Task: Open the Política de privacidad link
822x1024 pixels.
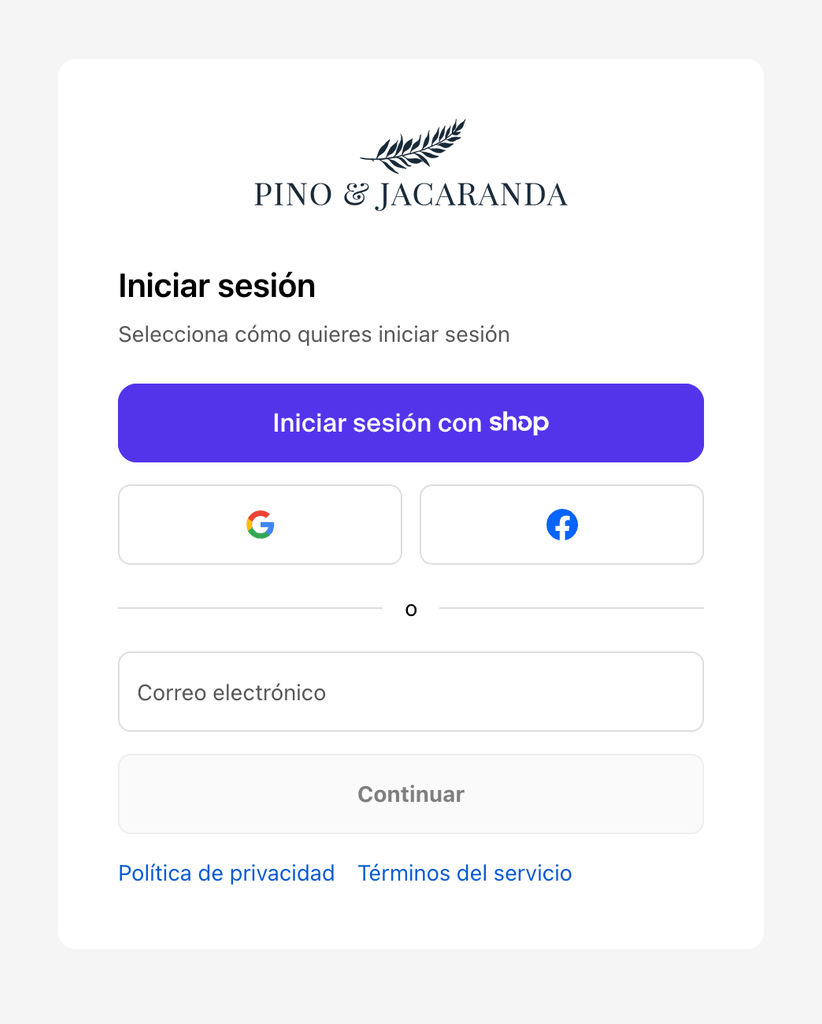Action: [x=226, y=872]
